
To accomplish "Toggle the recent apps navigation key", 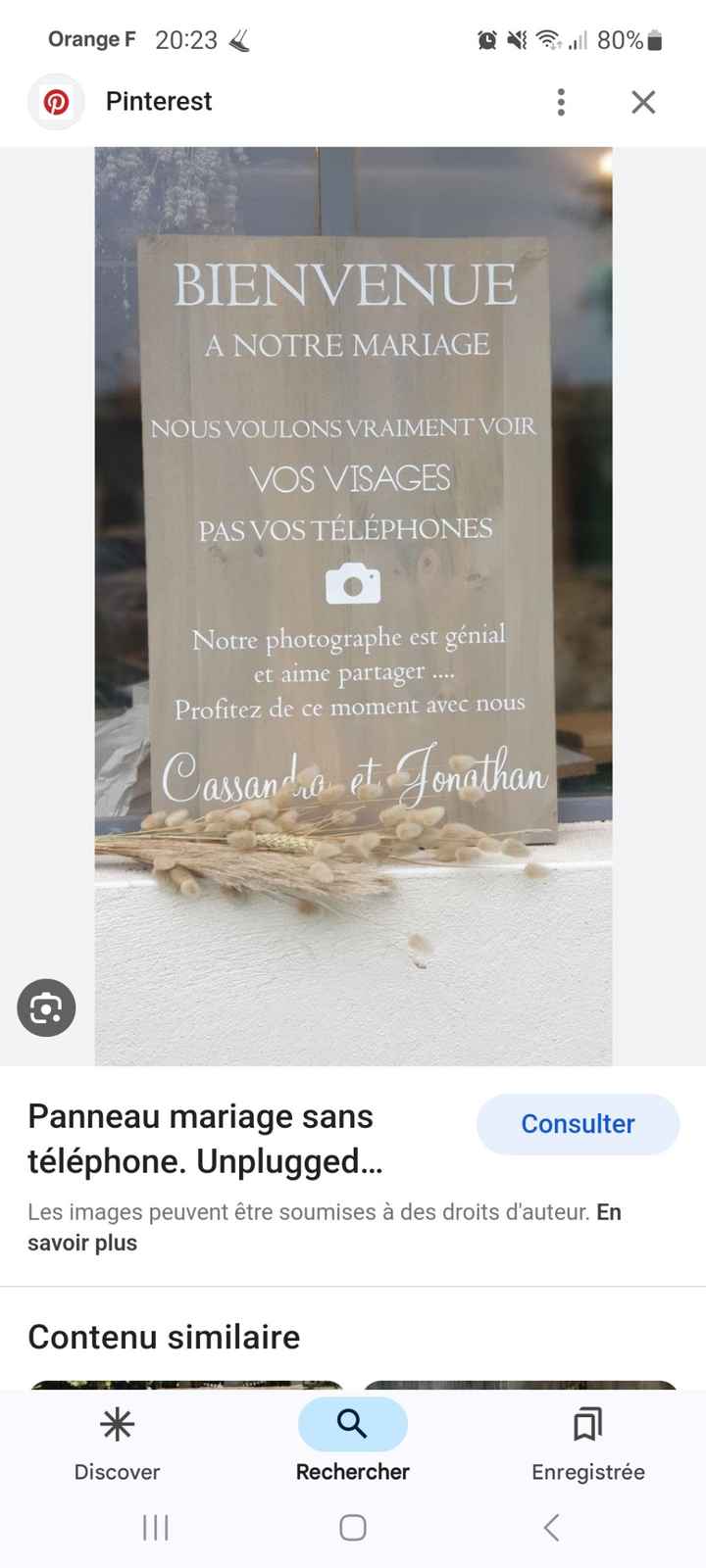I will coord(155,1527).
